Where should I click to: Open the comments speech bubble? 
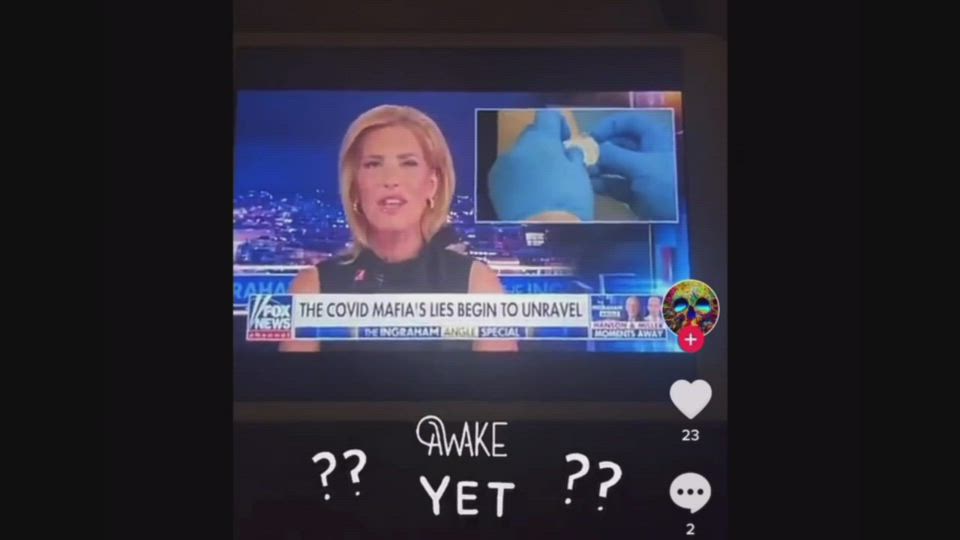pos(690,492)
